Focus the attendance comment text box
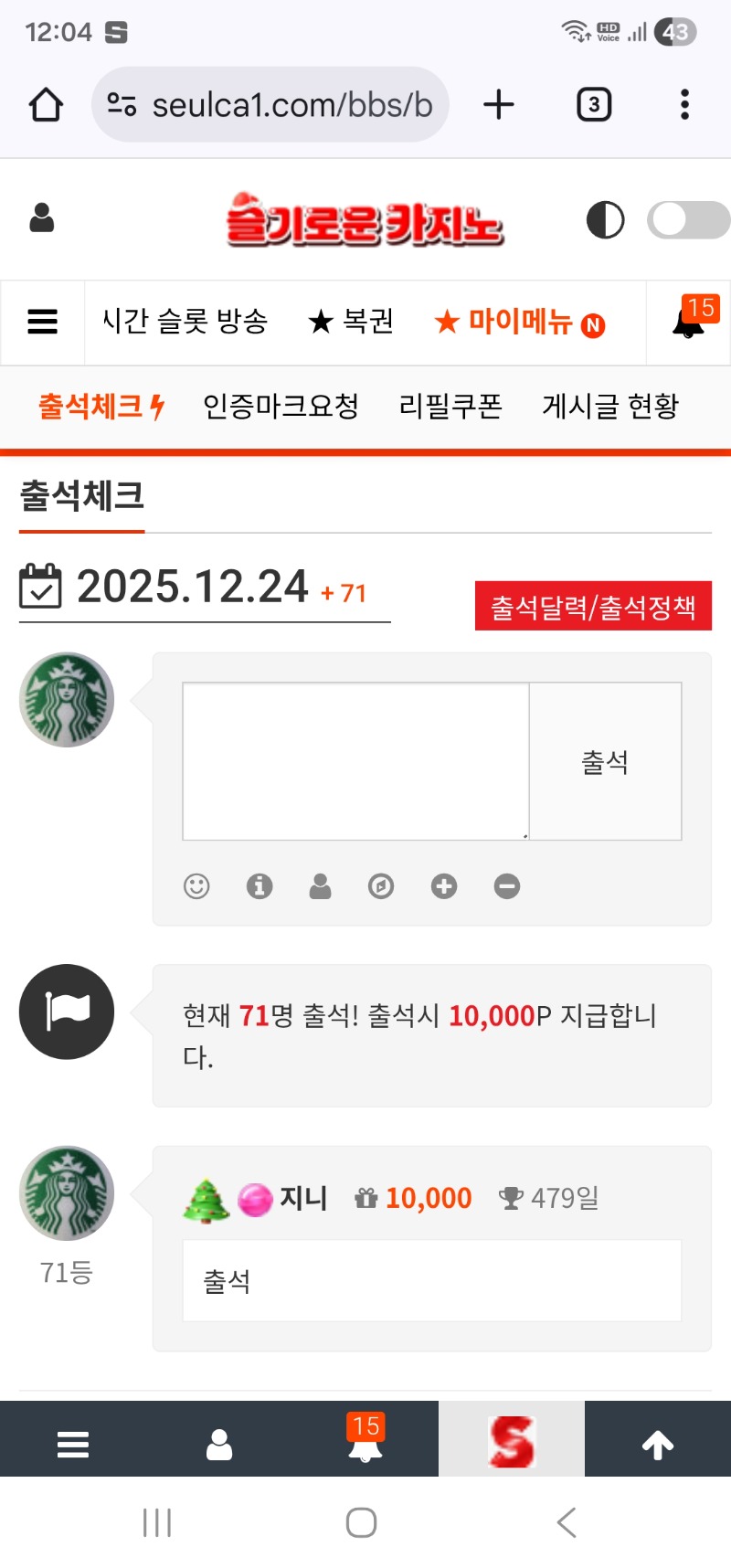Viewport: 731px width, 1568px height. pyautogui.click(x=355, y=761)
